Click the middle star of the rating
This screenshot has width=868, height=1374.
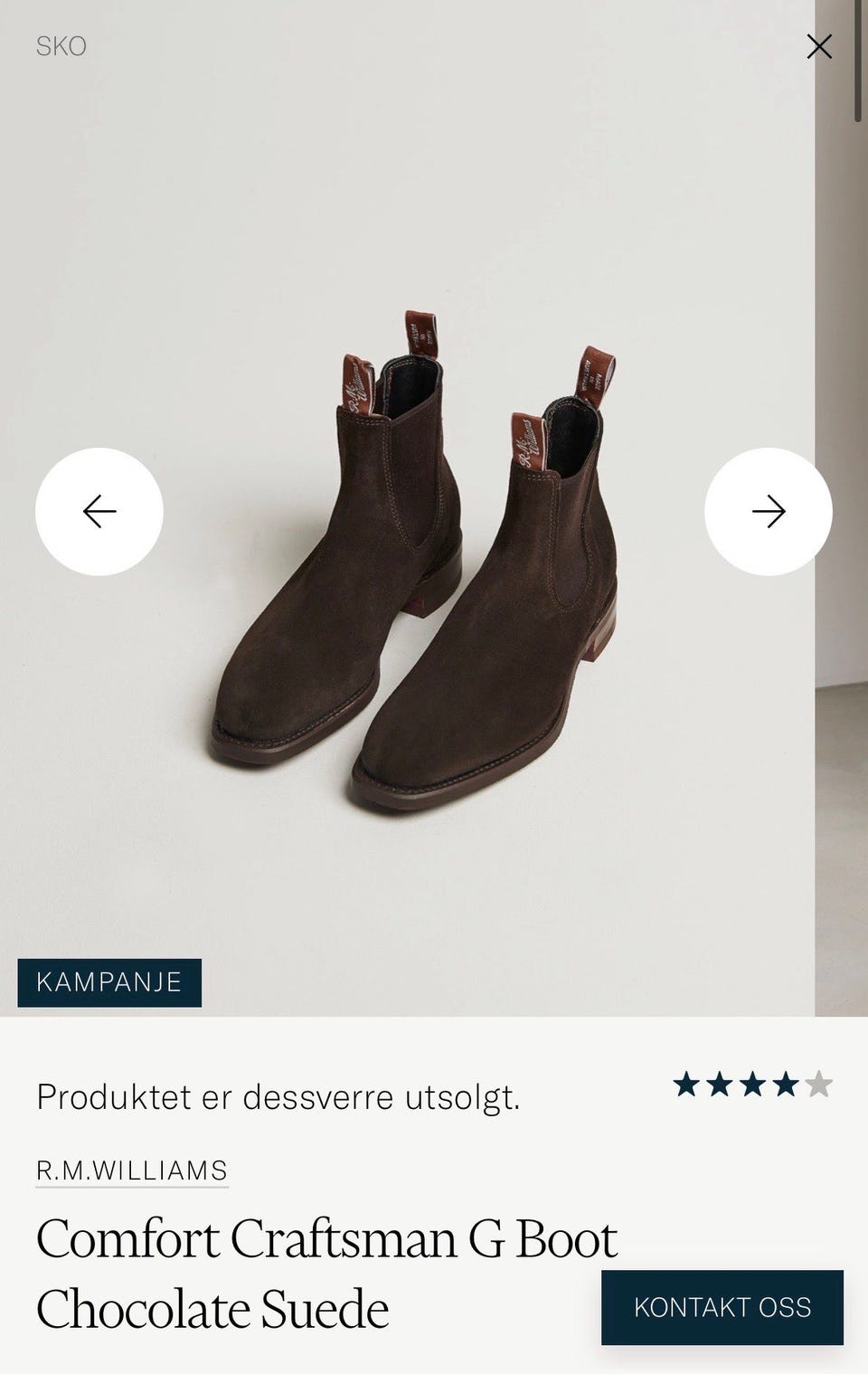pos(753,1082)
